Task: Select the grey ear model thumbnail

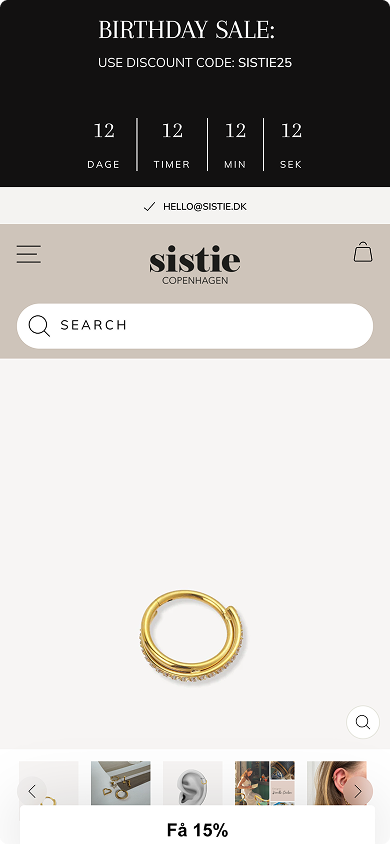Action: tap(193, 783)
